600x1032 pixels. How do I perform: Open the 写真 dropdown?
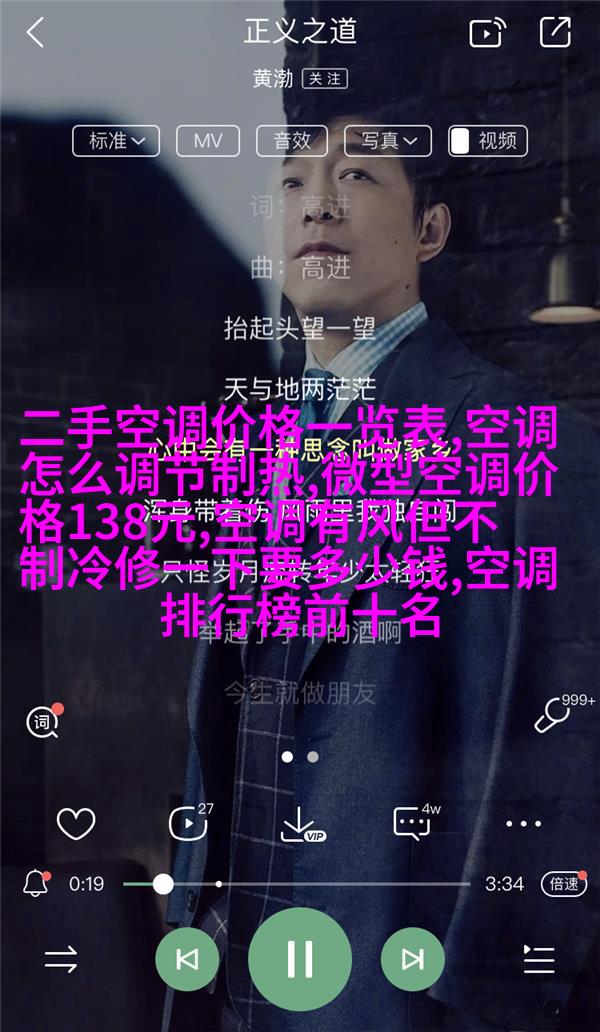[387, 141]
